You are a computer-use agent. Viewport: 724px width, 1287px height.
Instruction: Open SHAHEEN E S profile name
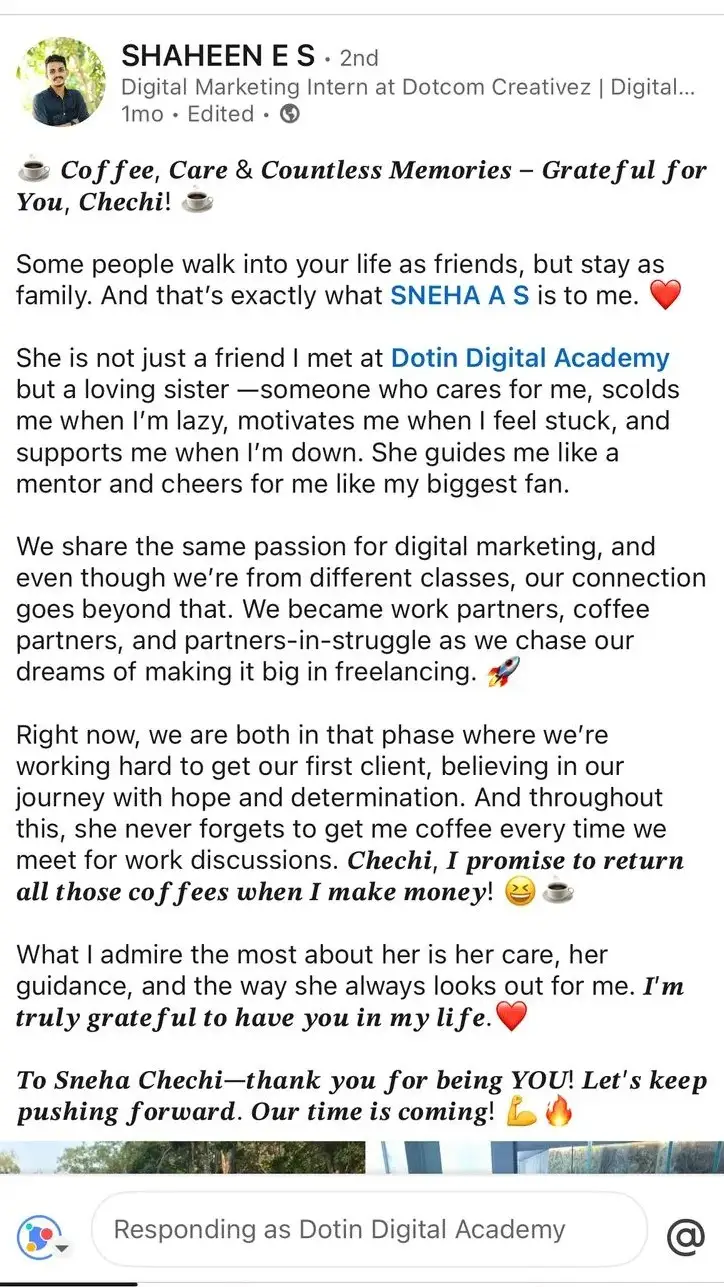(217, 55)
